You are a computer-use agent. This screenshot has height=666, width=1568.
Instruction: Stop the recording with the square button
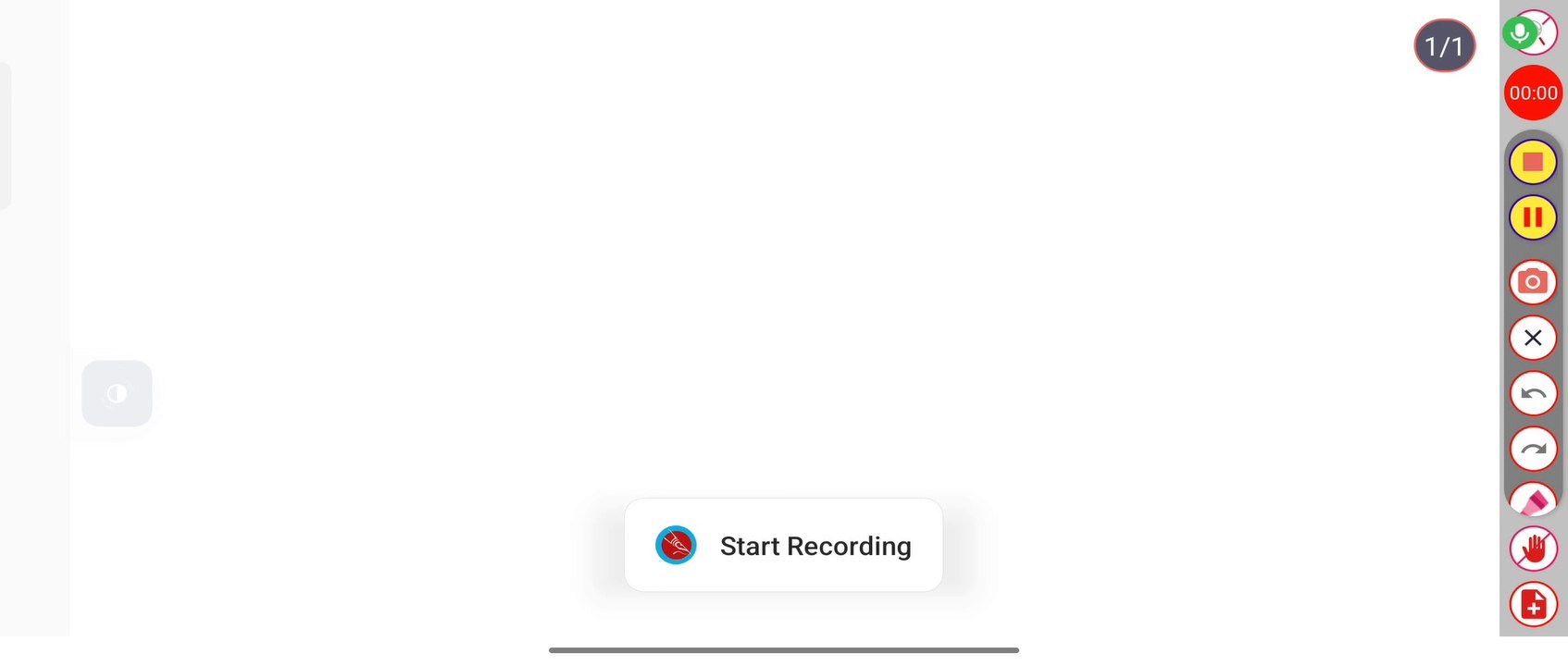(x=1533, y=163)
